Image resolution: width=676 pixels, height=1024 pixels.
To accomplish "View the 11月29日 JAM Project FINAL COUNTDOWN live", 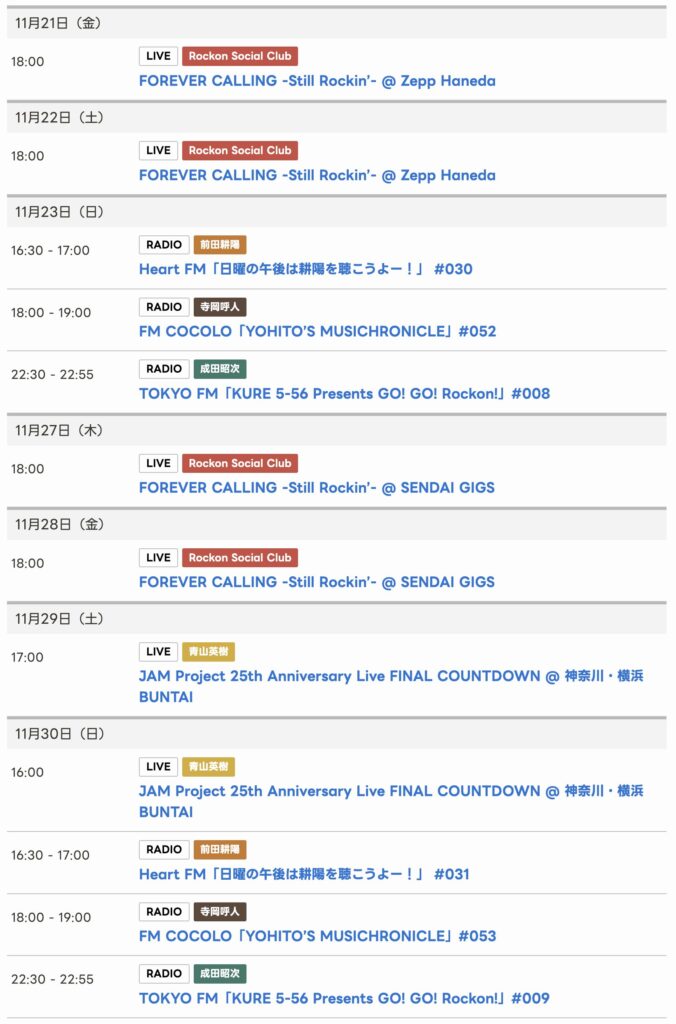I will (390, 676).
